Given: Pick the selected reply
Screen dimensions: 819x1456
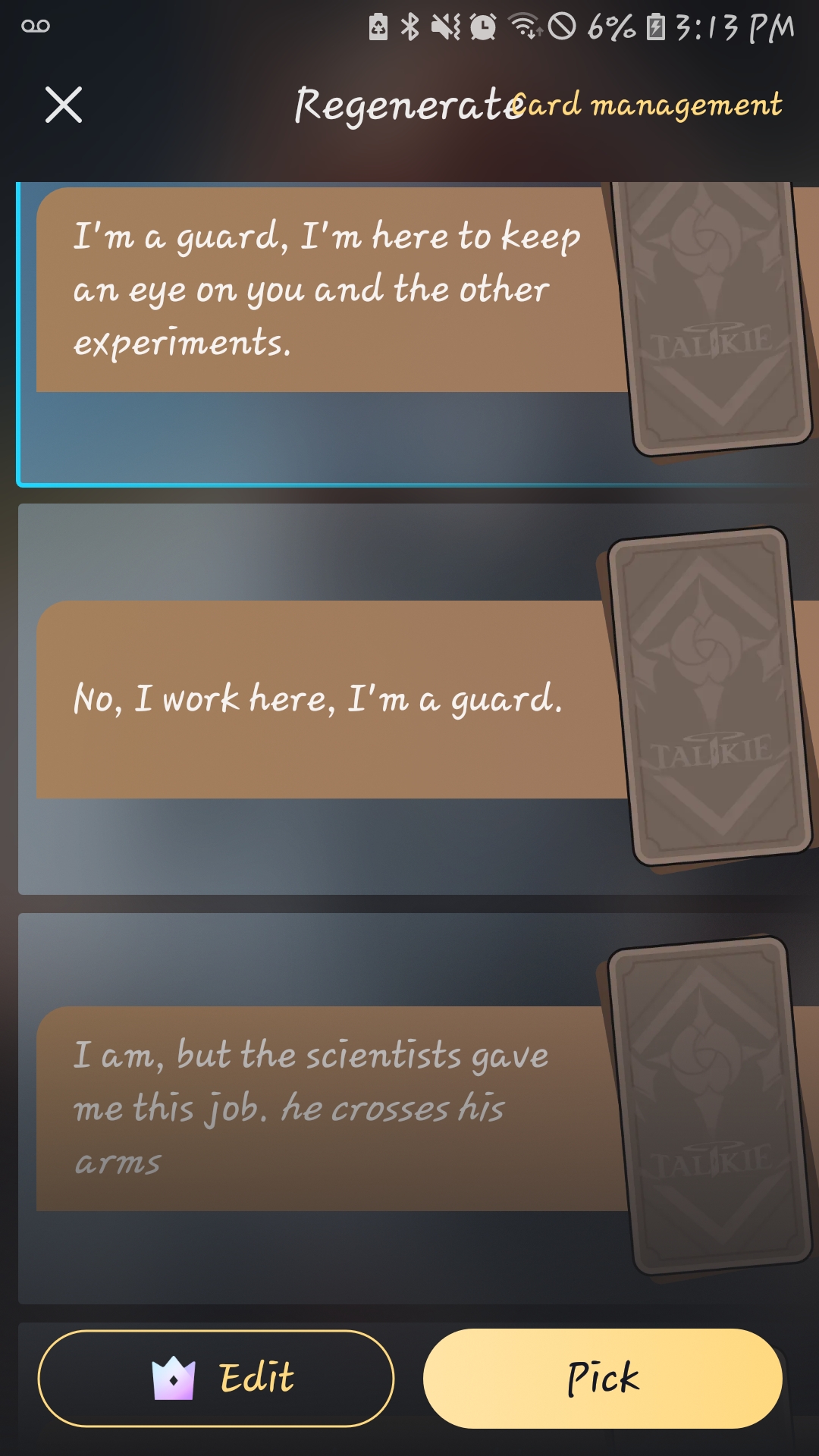Looking at the screenshot, I should (x=602, y=1378).
